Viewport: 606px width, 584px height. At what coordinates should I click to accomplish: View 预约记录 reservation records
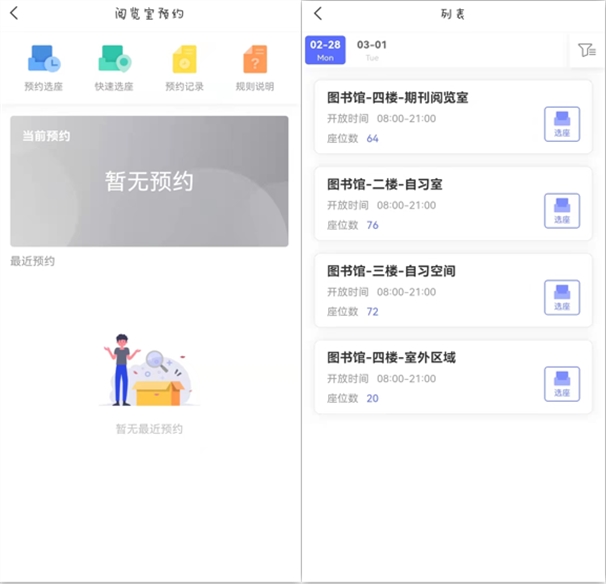click(x=184, y=67)
